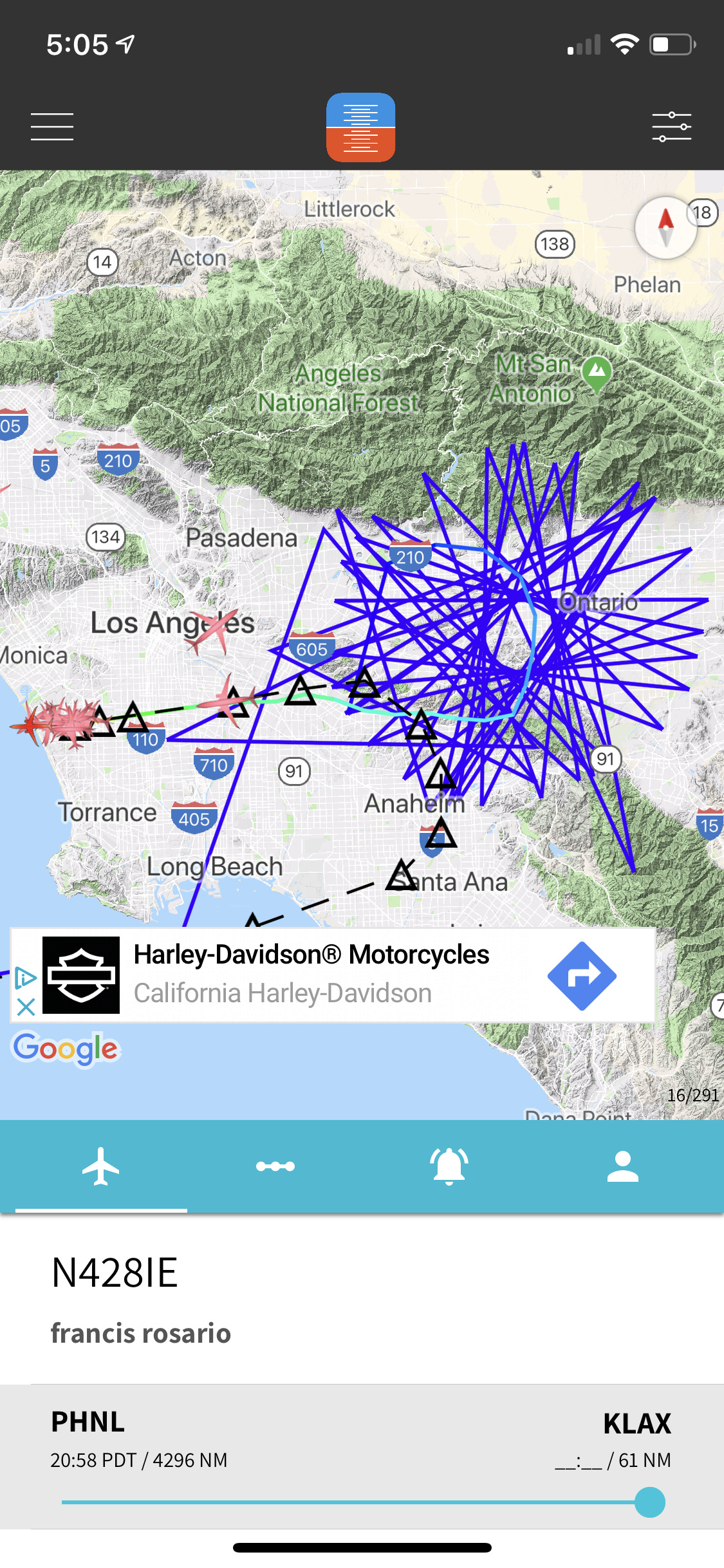Image resolution: width=724 pixels, height=1568 pixels.
Task: Get directions to California Harley-Davidson
Action: pos(582,976)
